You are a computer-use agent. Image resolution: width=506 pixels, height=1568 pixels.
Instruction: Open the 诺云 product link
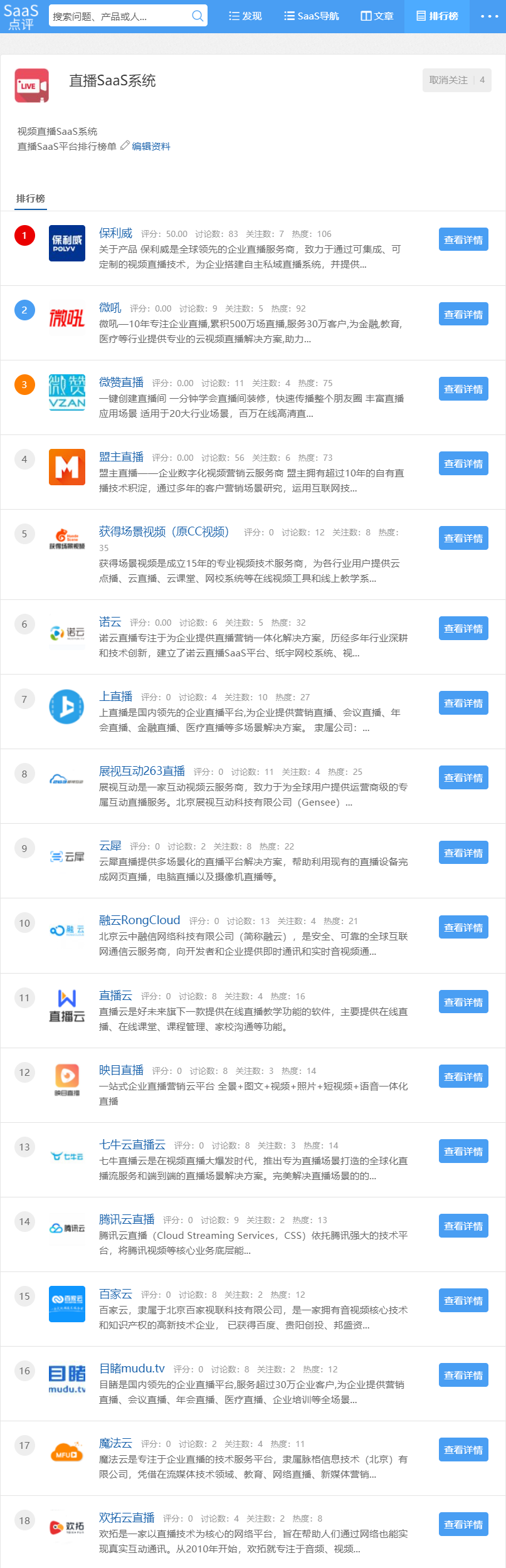pos(110,622)
